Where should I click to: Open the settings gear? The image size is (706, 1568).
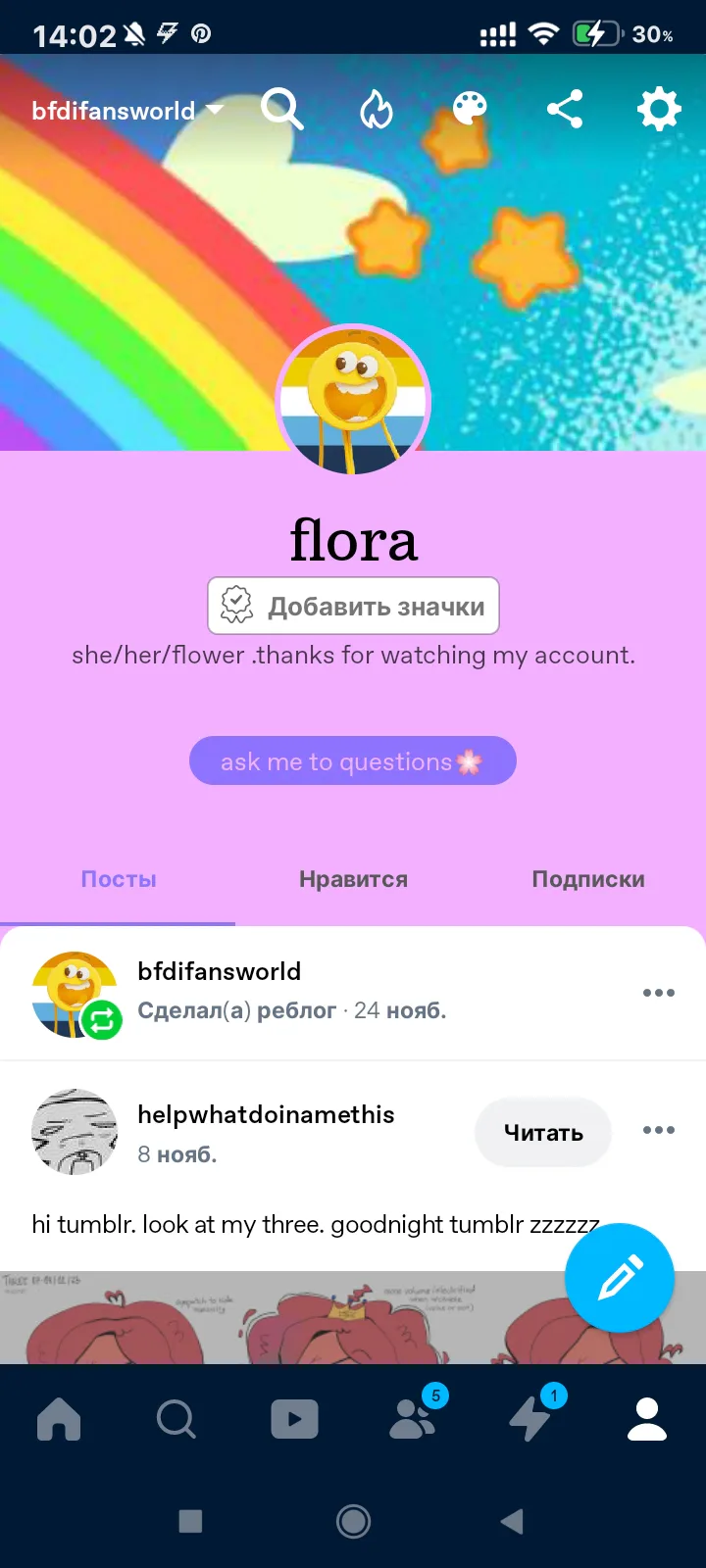tap(659, 109)
